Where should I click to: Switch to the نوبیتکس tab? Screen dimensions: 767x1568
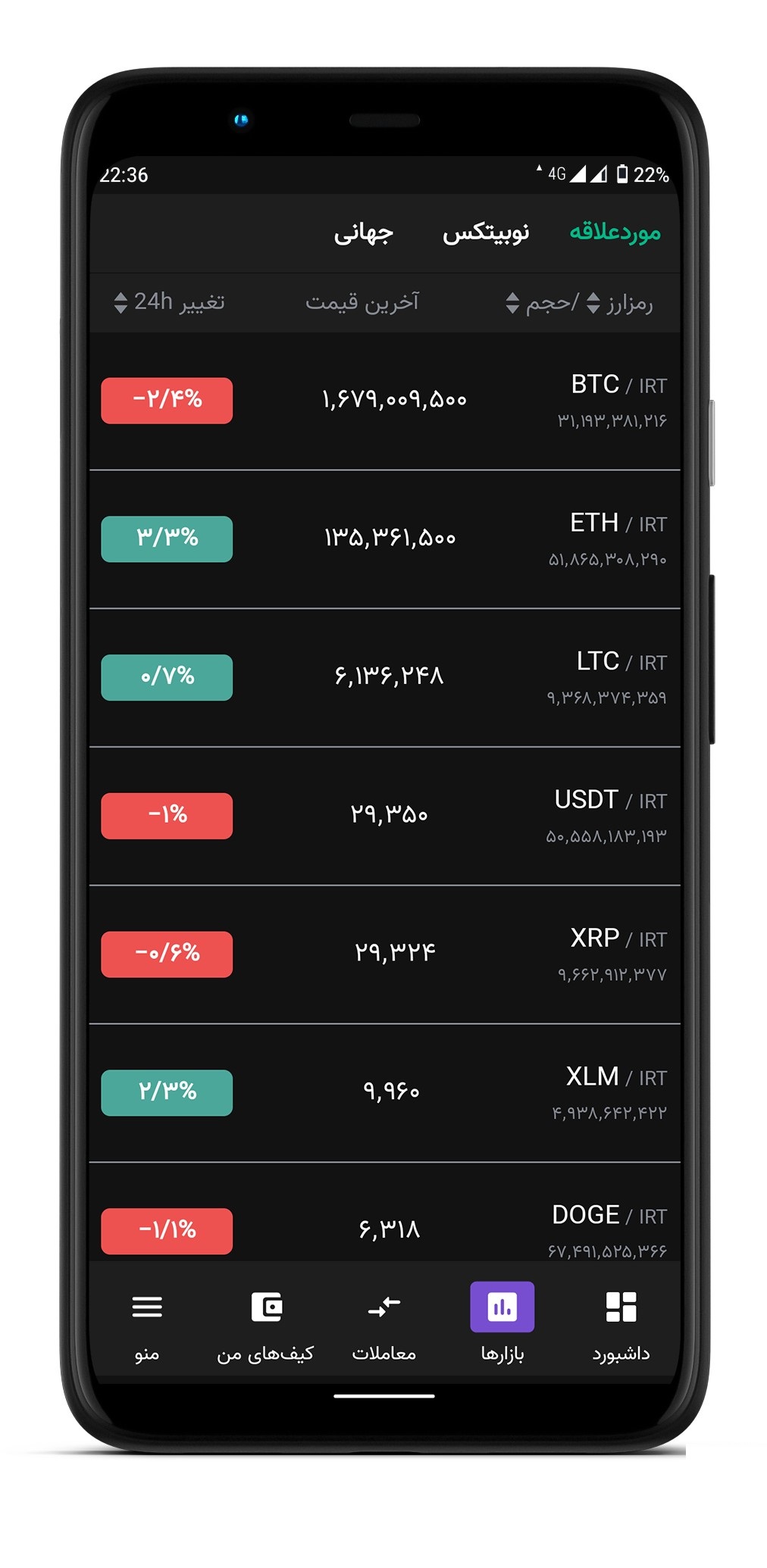[x=486, y=232]
